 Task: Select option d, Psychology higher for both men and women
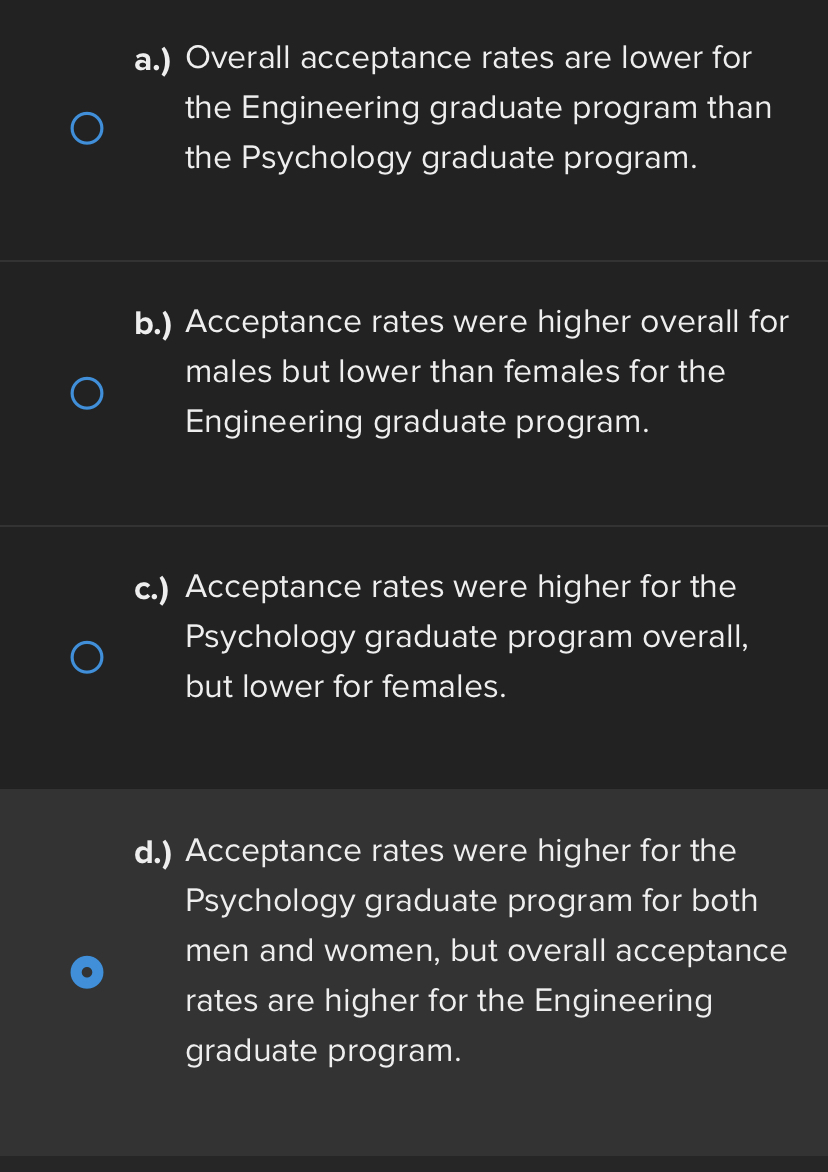pos(87,972)
